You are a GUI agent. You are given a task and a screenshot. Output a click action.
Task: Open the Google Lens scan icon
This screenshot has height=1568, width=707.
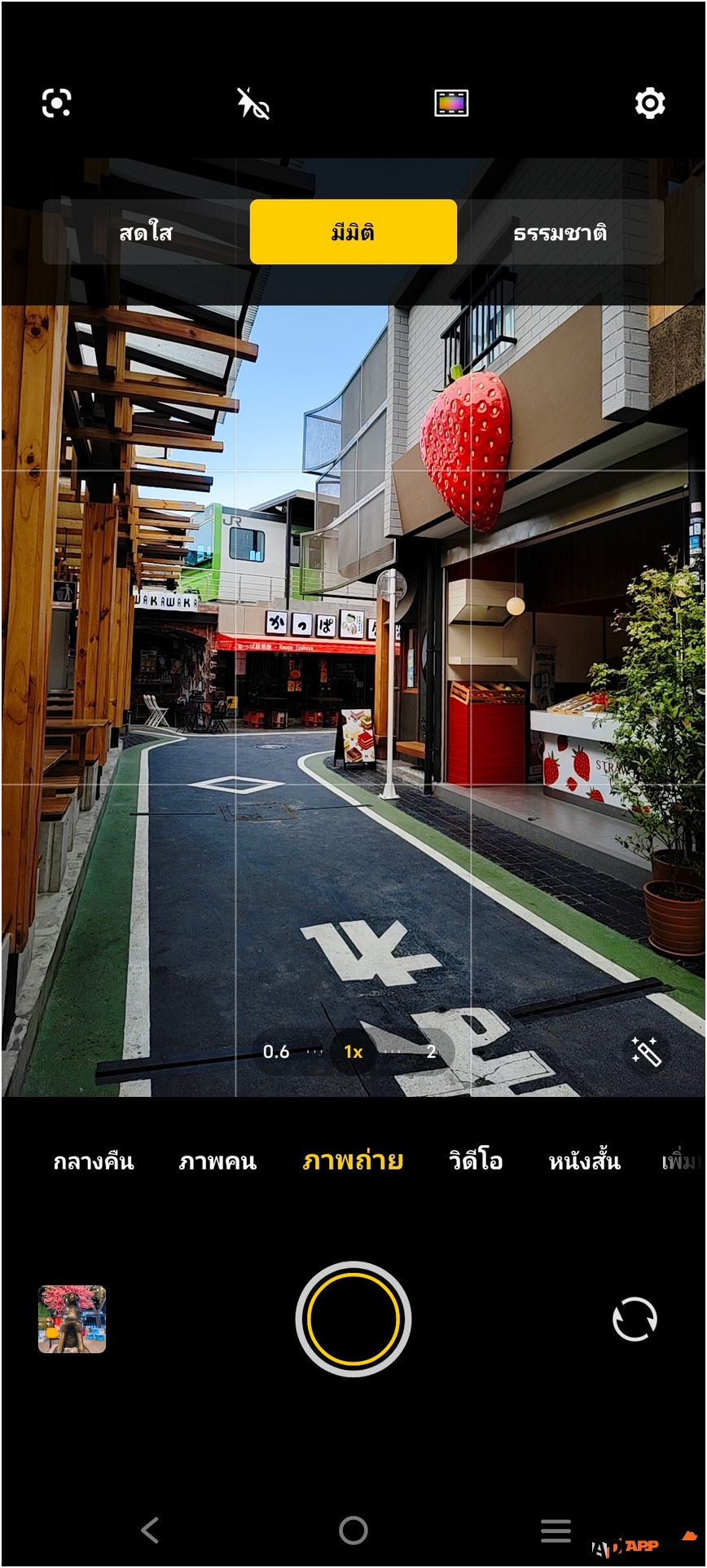tap(56, 104)
